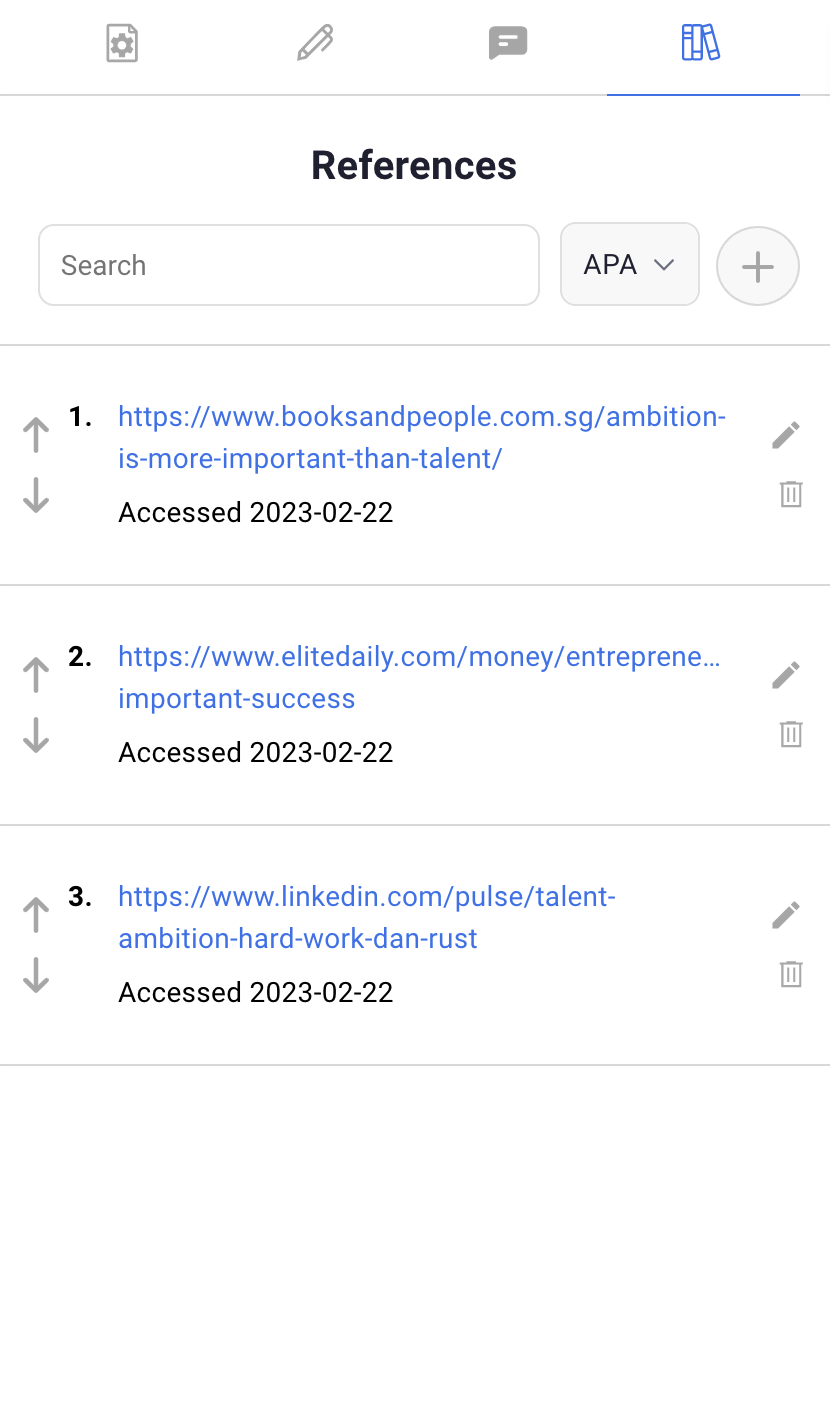Screen dimensions: 830x1422
Task: Edit the linkedin reference
Action: (786, 915)
